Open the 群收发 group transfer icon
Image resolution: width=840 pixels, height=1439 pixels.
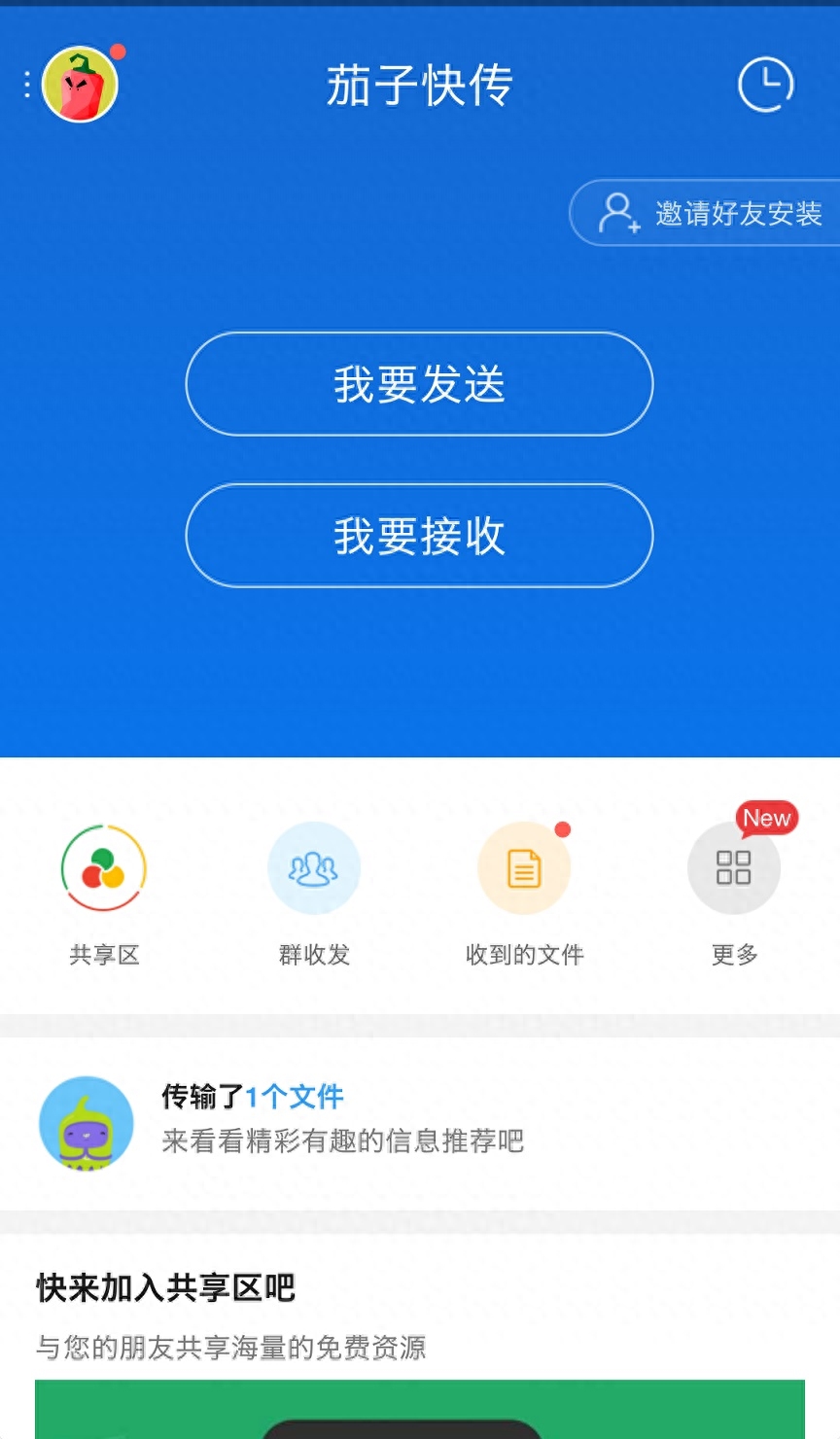(x=313, y=867)
